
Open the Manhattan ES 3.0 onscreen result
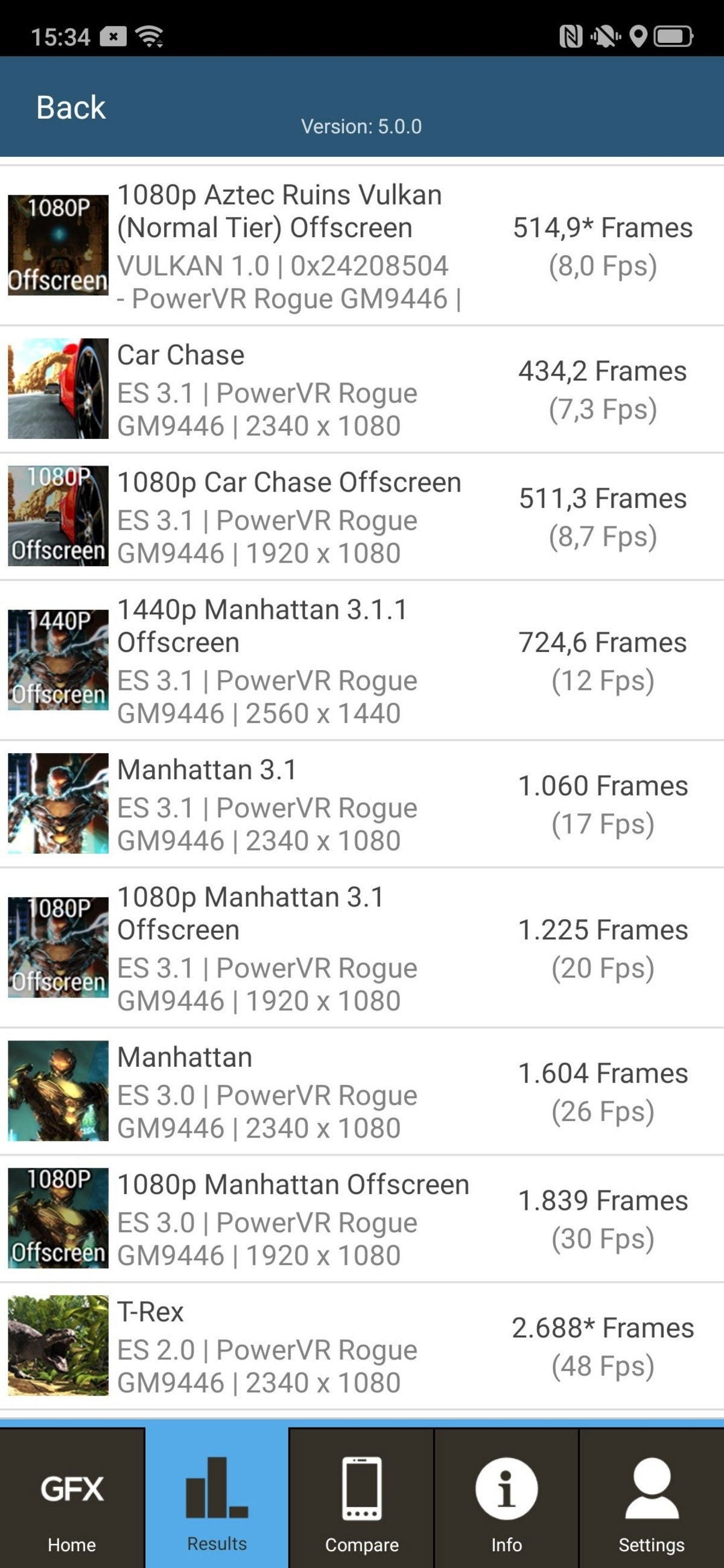coord(361,1092)
